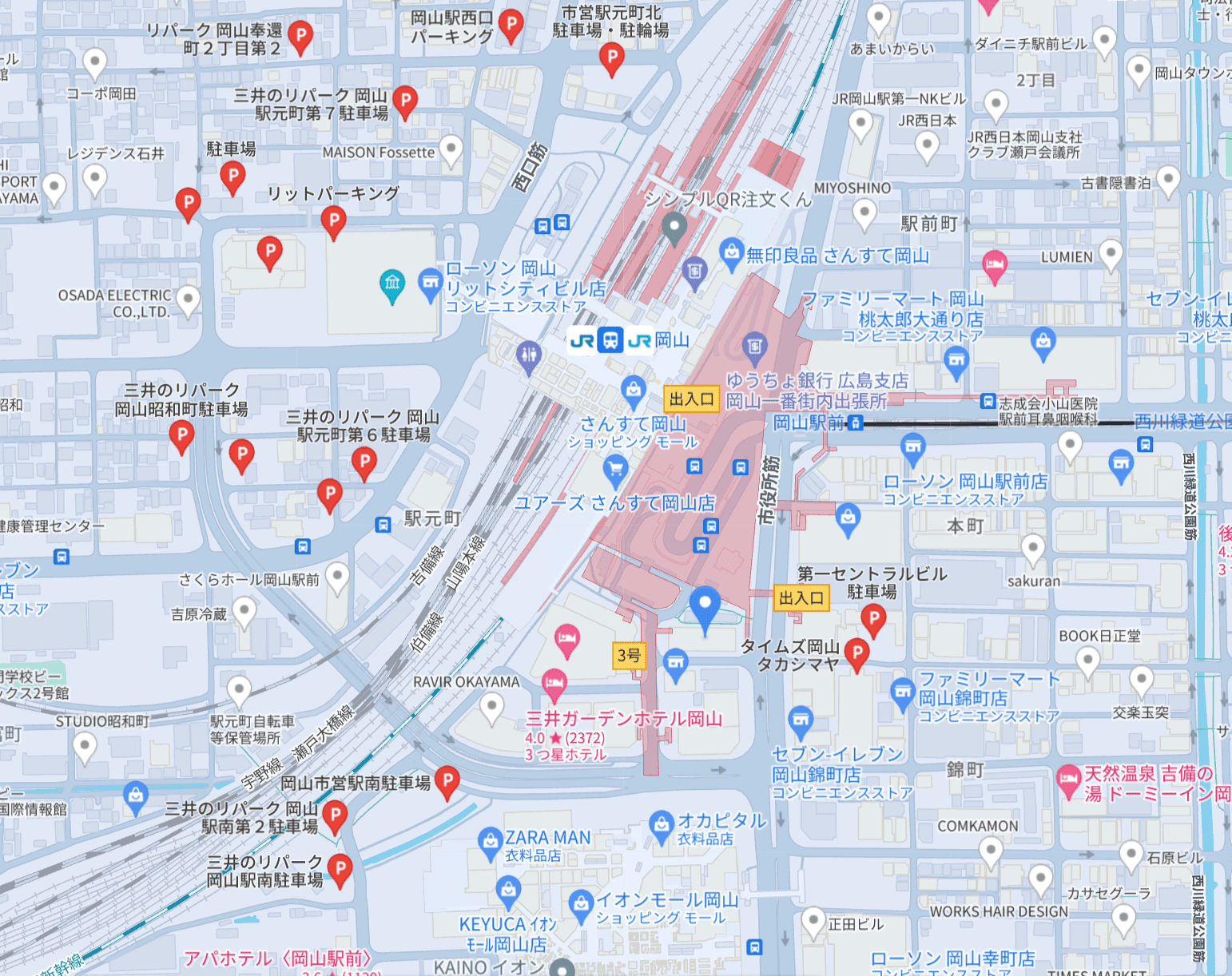The width and height of the screenshot is (1232, 976).
Task: Open ファミリーマート 岡山錦町店 pin
Action: pyautogui.click(x=902, y=692)
